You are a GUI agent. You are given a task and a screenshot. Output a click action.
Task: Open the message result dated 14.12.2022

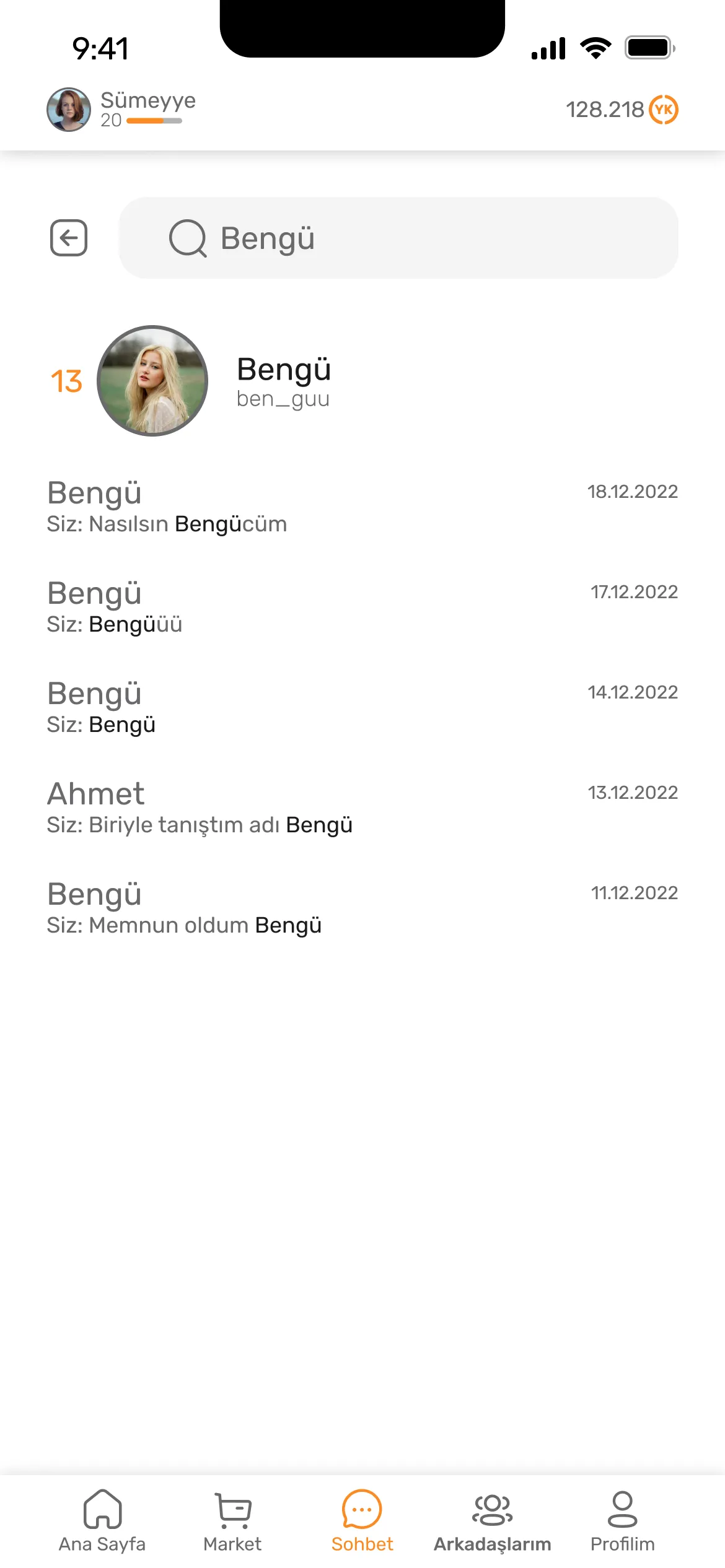pos(362,707)
